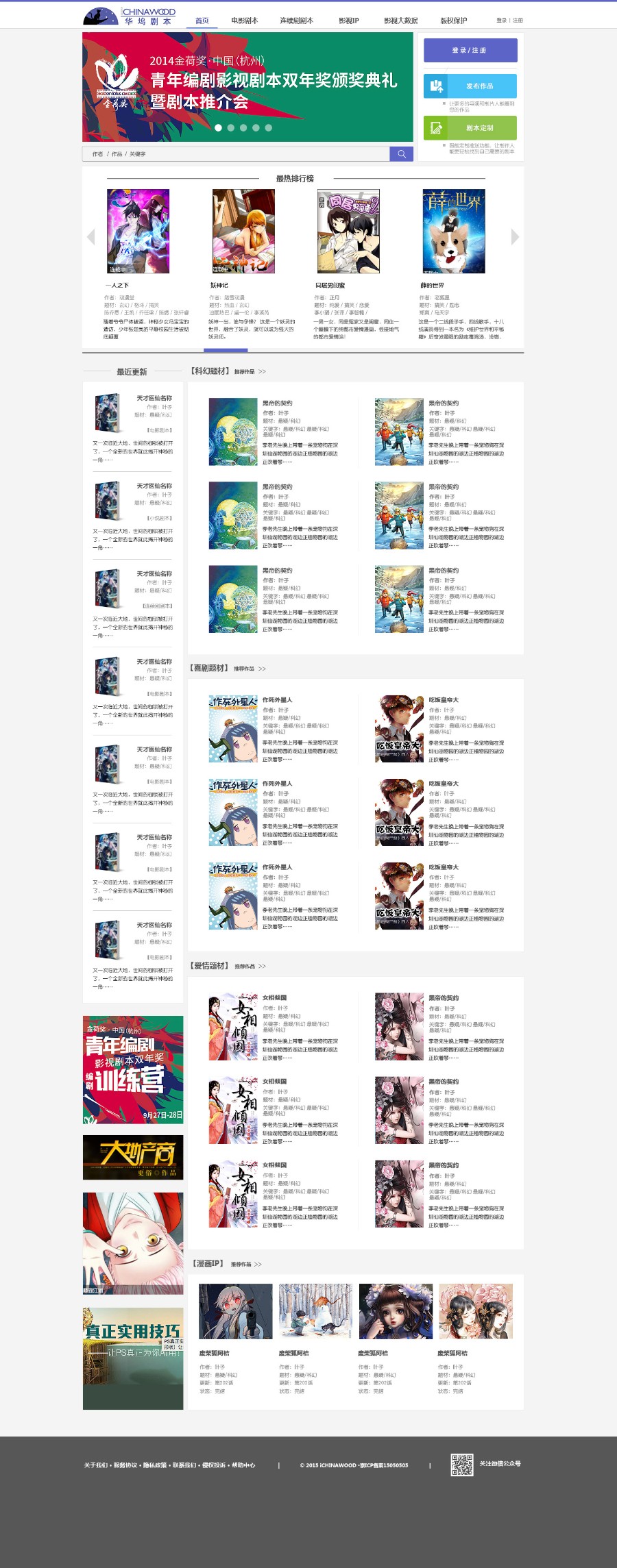This screenshot has width=617, height=1568.
Task: Tap the magnifier search button
Action: pyautogui.click(x=401, y=154)
